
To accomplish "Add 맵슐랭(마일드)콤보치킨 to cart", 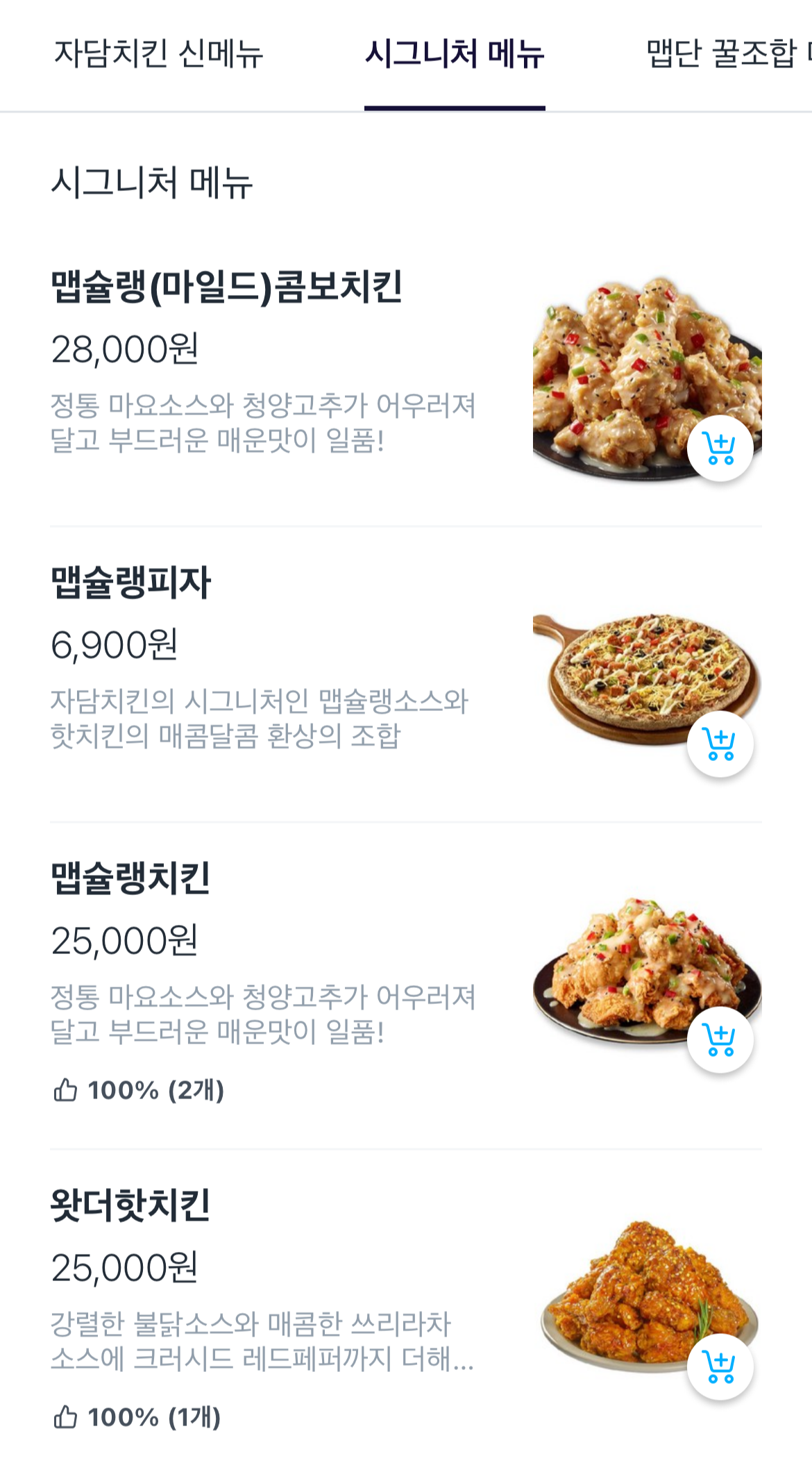I will tap(720, 449).
